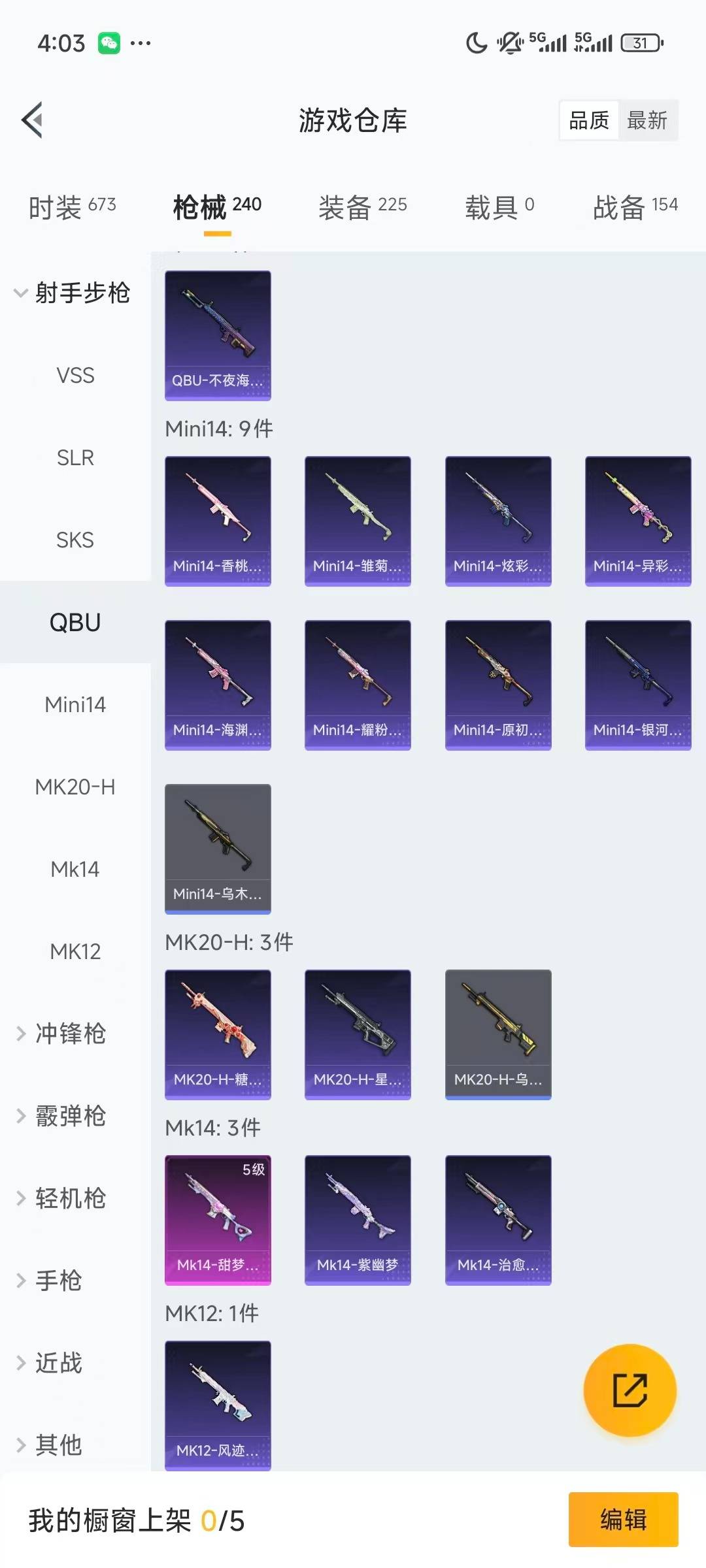
Task: Select the 载具 tab
Action: 499,207
